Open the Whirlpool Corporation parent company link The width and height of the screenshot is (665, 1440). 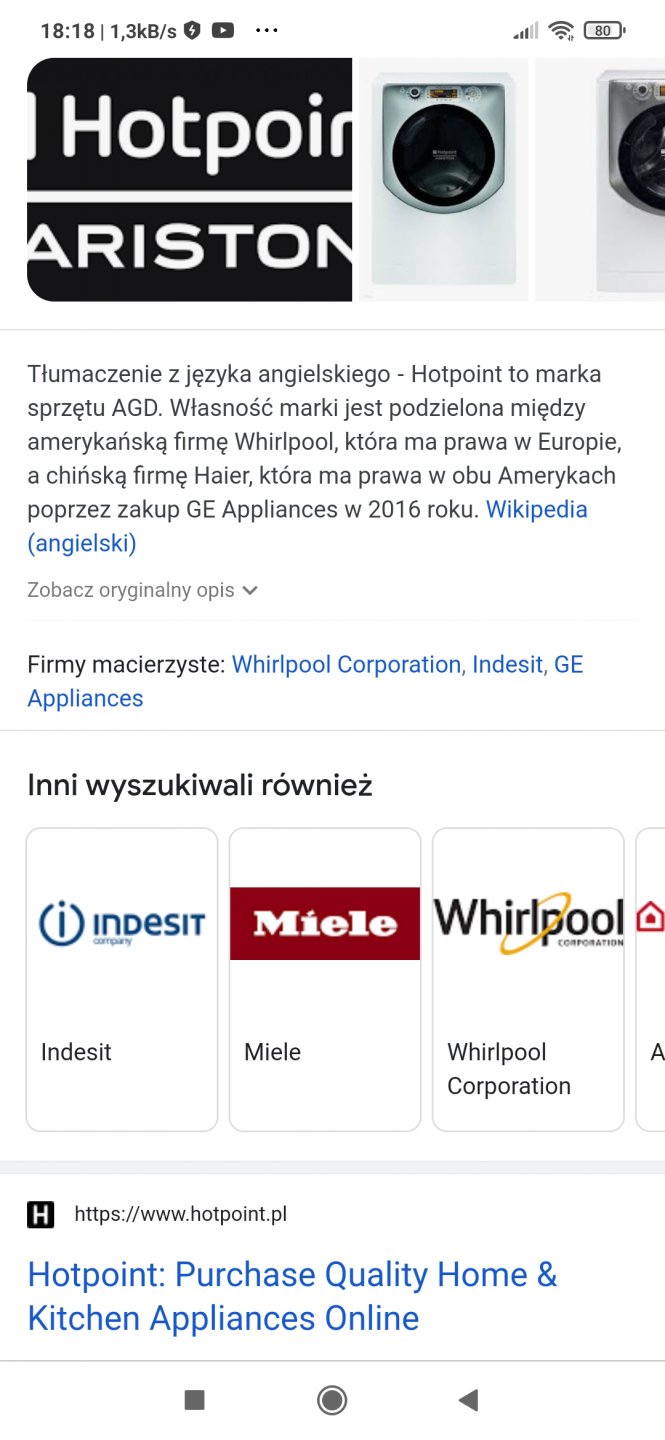(x=346, y=665)
